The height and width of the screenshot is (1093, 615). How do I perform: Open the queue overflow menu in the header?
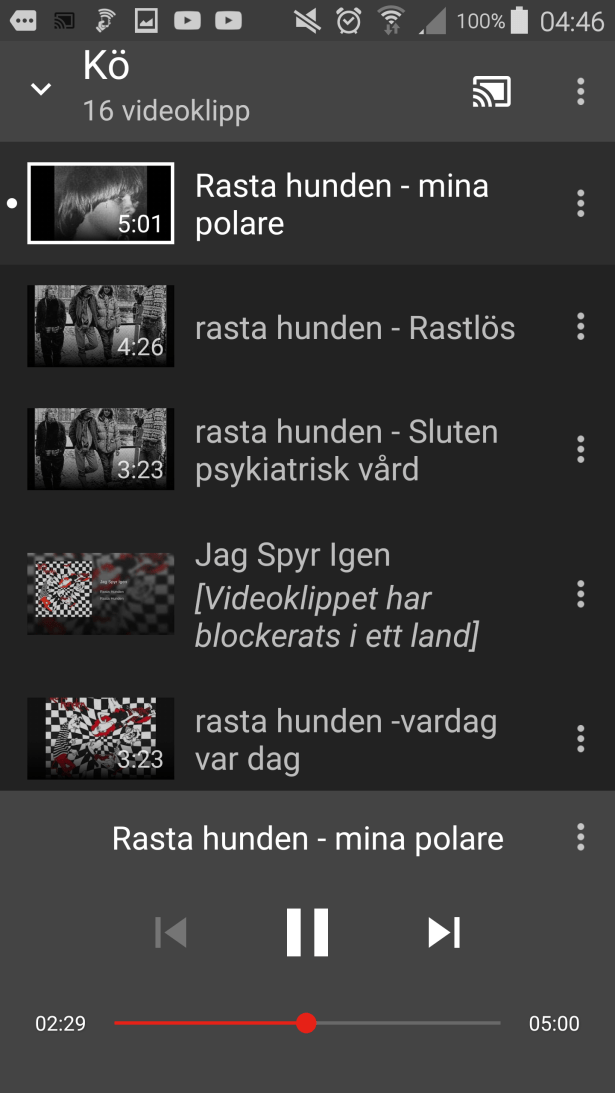click(x=580, y=91)
